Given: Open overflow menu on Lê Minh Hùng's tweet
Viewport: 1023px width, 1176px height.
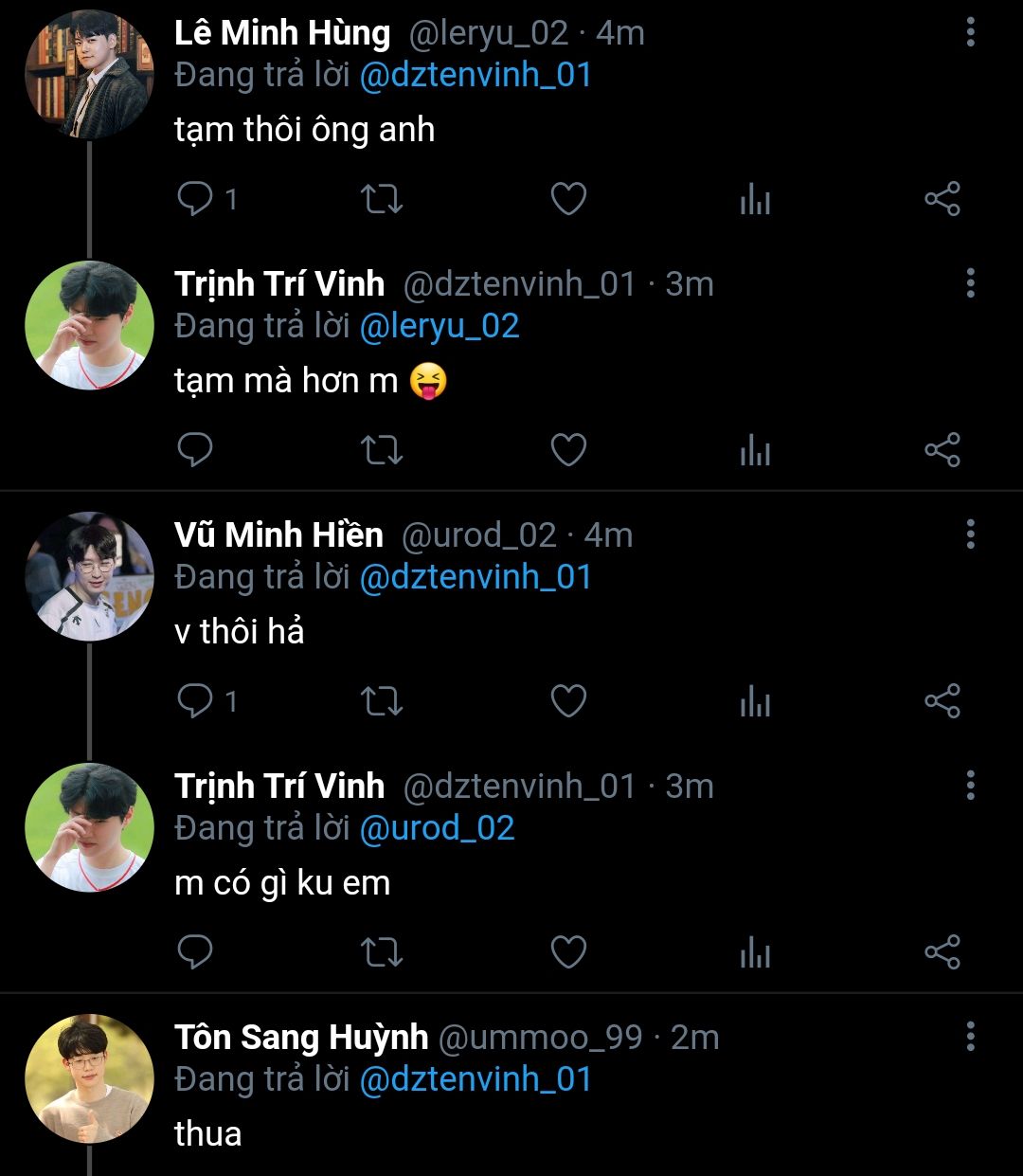Looking at the screenshot, I should coord(970,32).
